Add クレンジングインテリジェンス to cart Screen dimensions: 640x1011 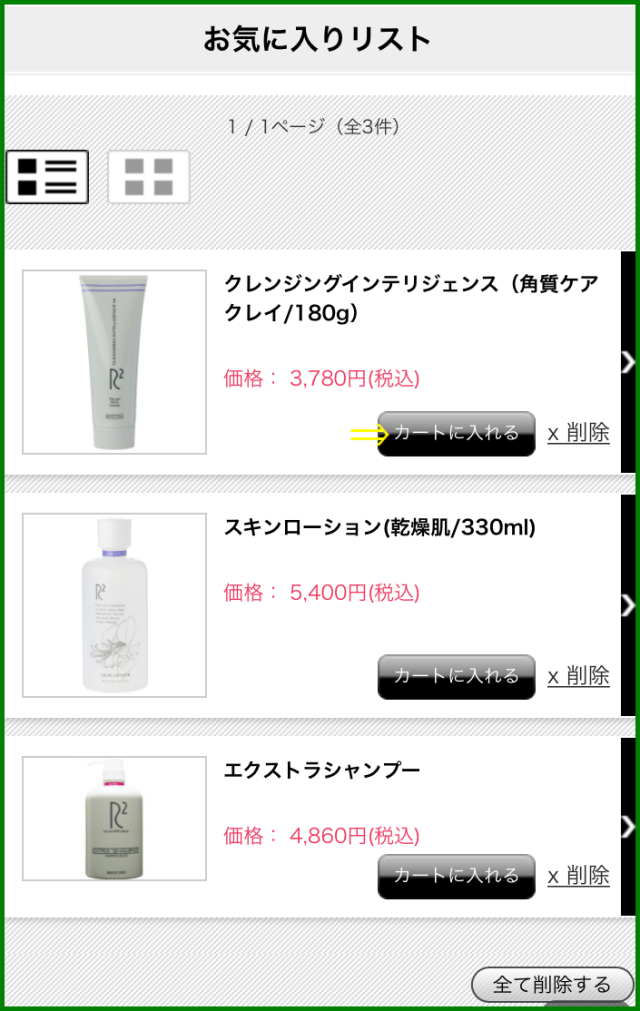pos(456,433)
